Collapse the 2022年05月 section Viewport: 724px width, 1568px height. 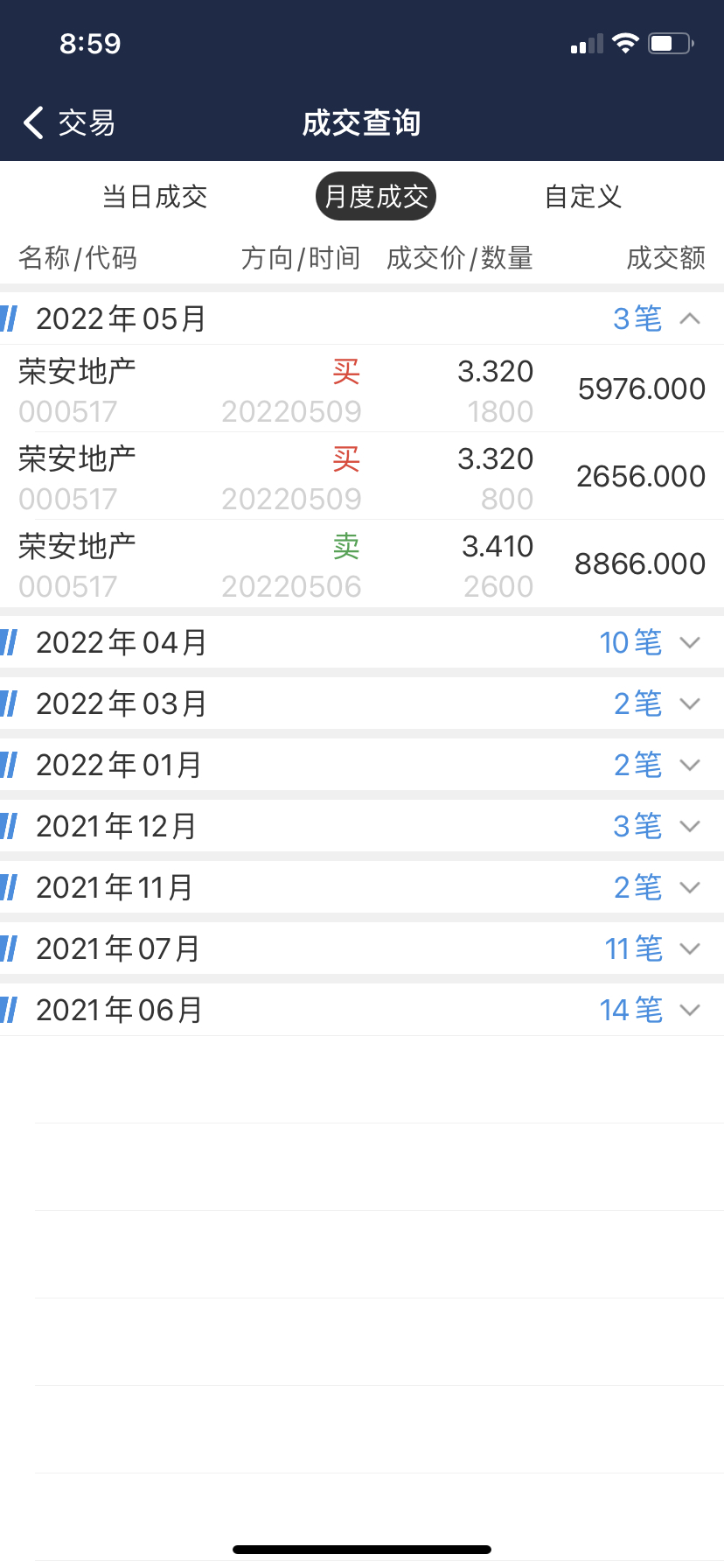click(689, 318)
